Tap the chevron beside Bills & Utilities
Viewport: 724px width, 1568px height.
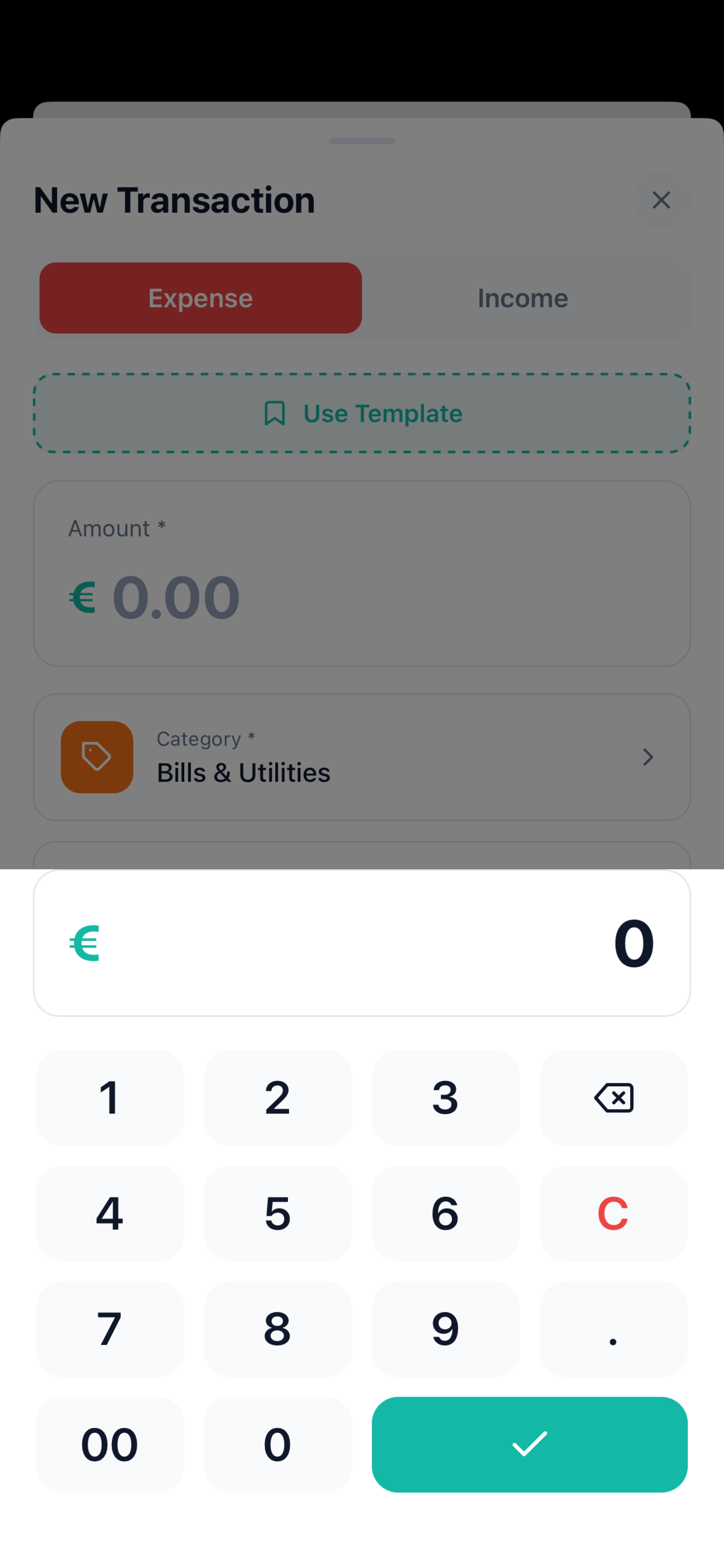pos(647,757)
